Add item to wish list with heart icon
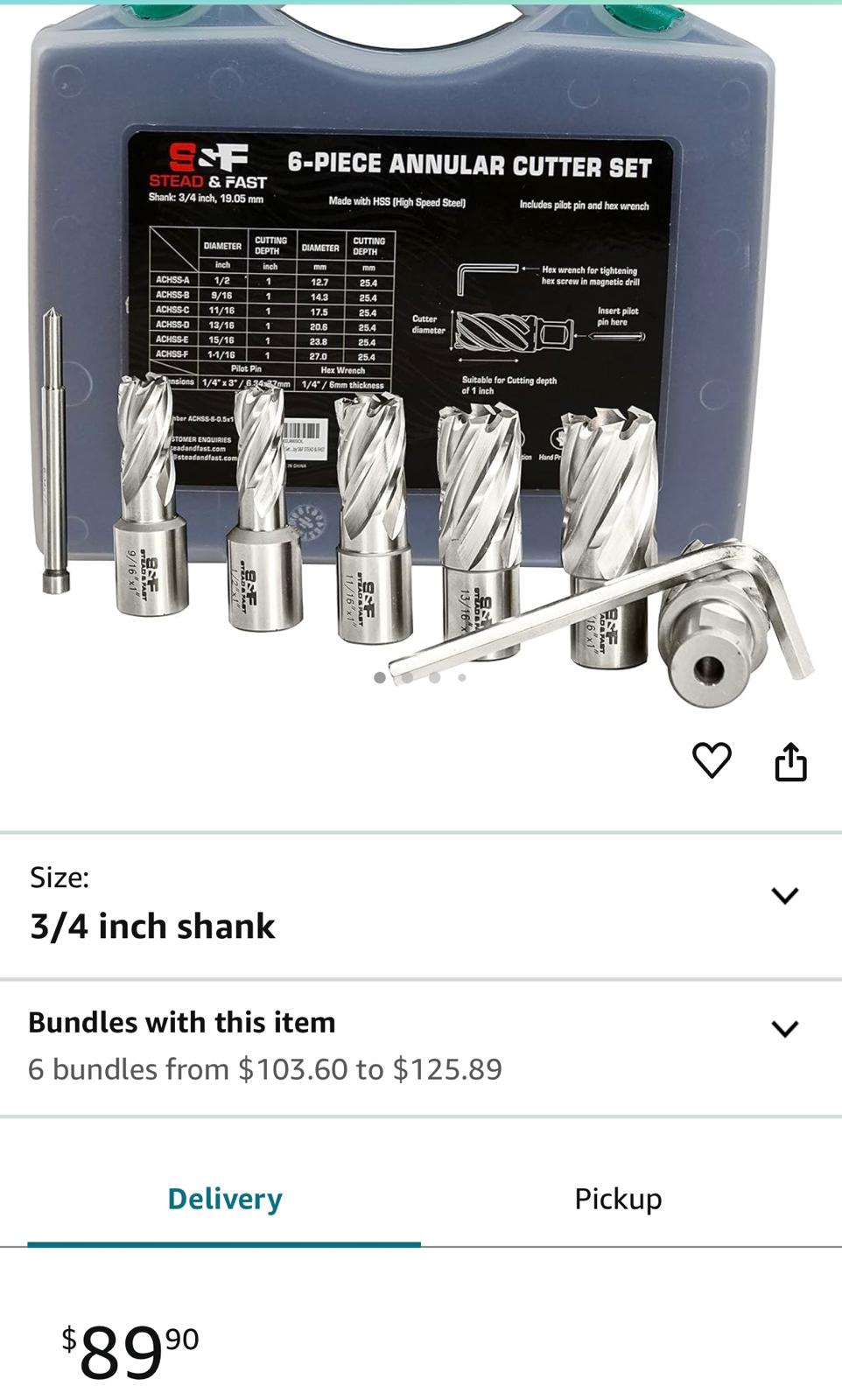The width and height of the screenshot is (842, 1400). [x=711, y=760]
